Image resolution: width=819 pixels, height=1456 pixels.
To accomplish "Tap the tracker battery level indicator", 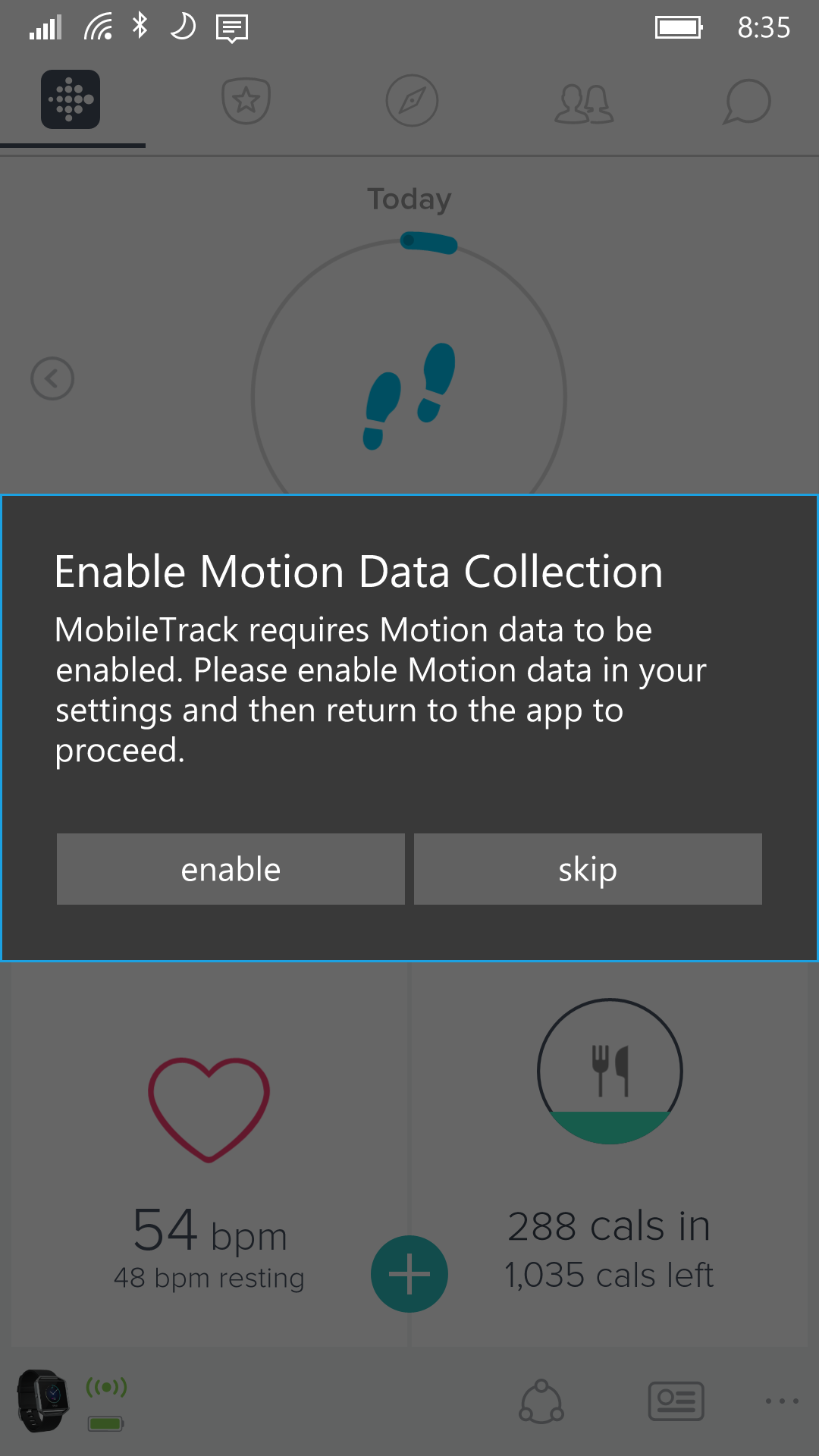I will [x=106, y=1426].
